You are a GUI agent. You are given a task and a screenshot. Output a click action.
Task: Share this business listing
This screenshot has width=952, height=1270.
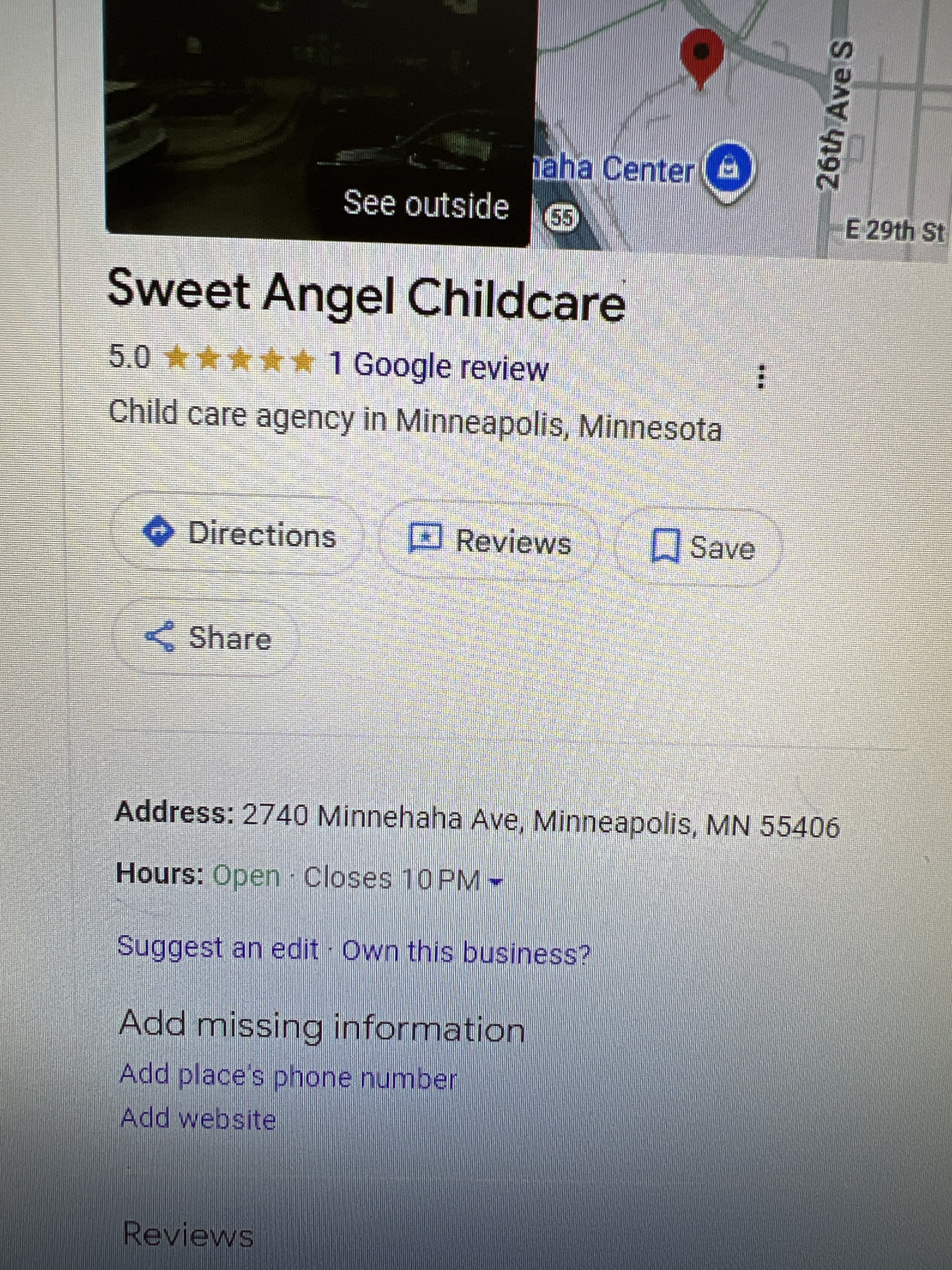[208, 638]
